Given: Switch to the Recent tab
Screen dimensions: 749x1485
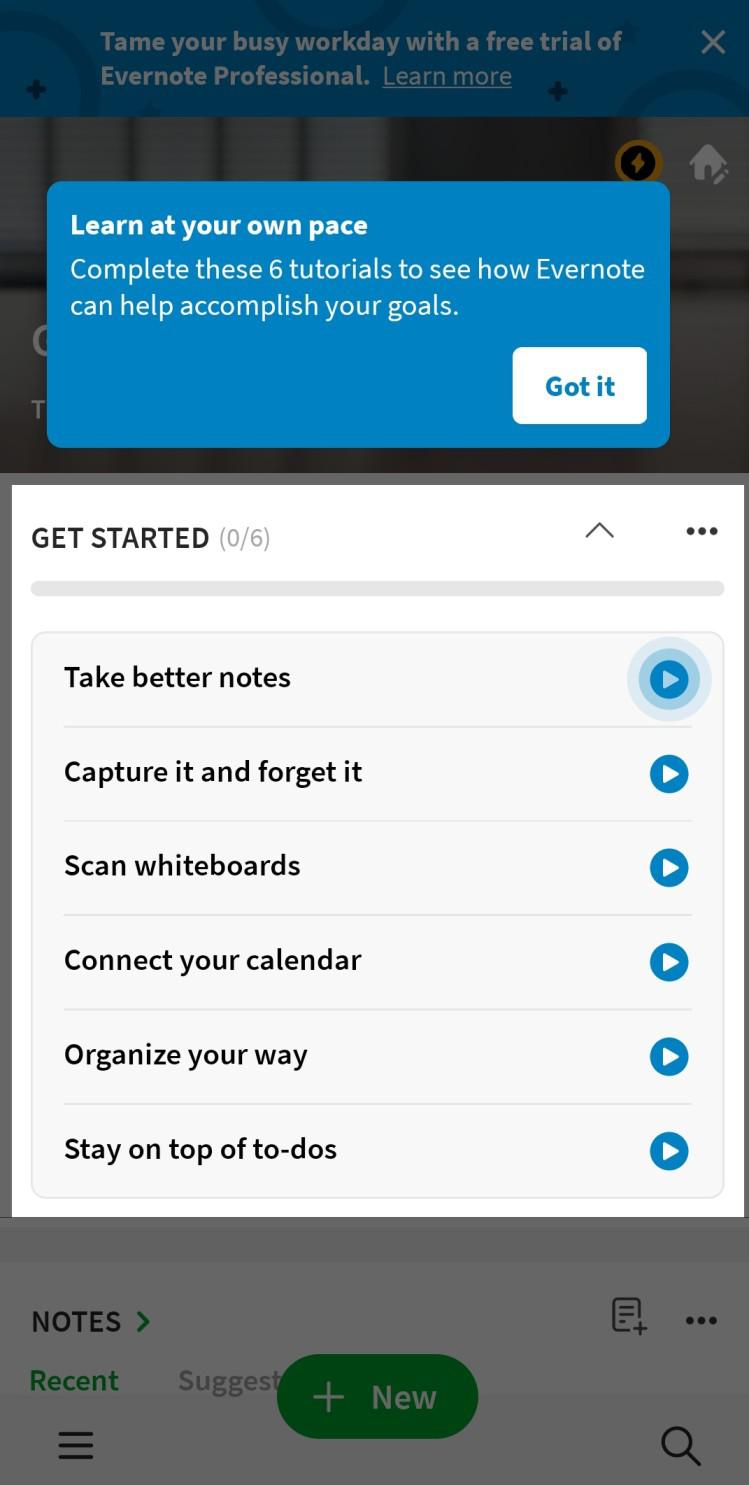Looking at the screenshot, I should [x=74, y=1381].
